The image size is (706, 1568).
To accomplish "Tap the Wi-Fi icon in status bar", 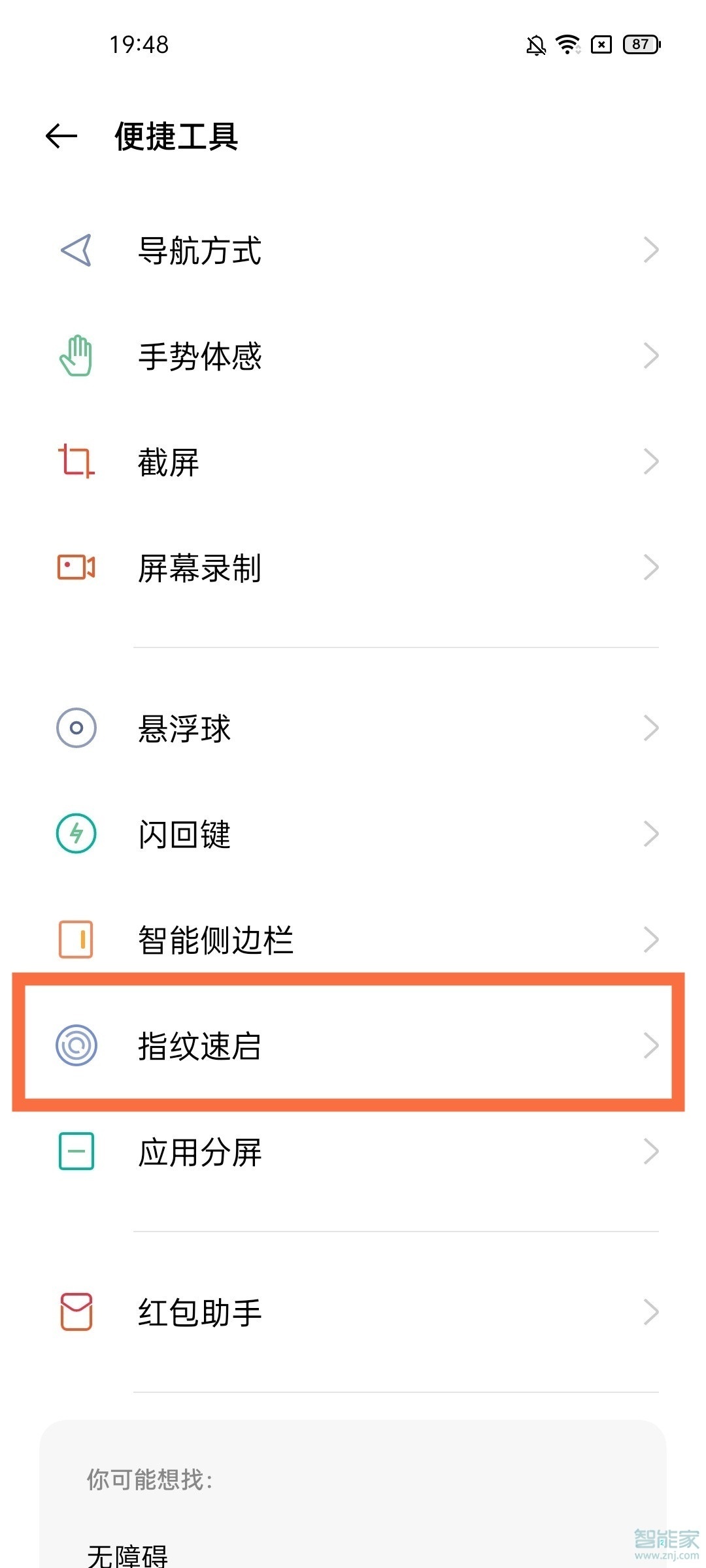I will (x=566, y=43).
